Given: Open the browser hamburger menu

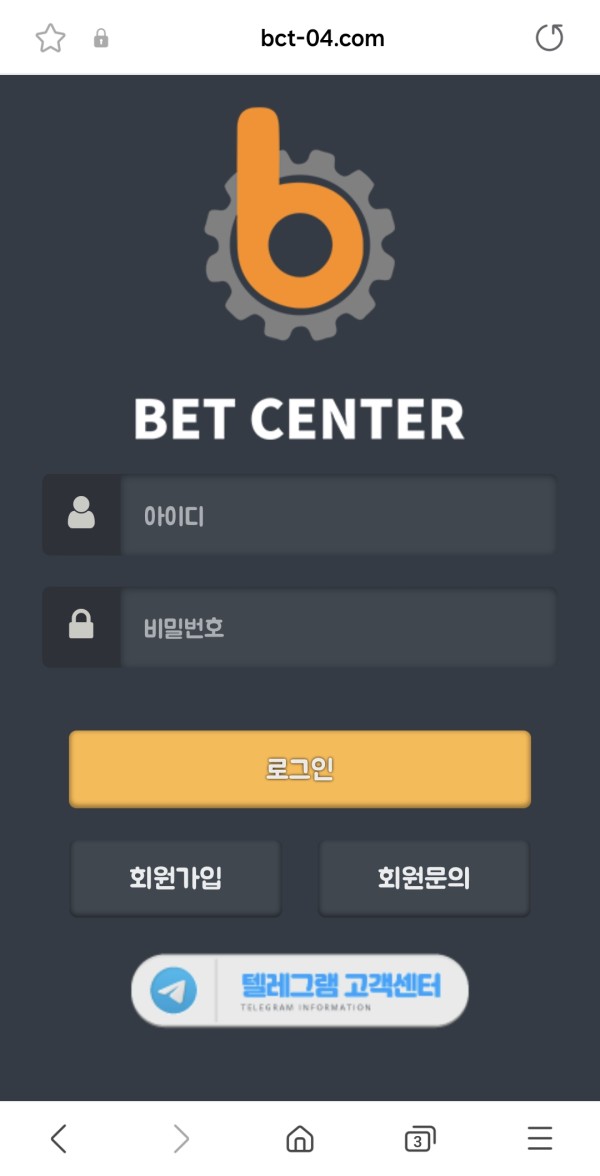Looking at the screenshot, I should 540,1138.
